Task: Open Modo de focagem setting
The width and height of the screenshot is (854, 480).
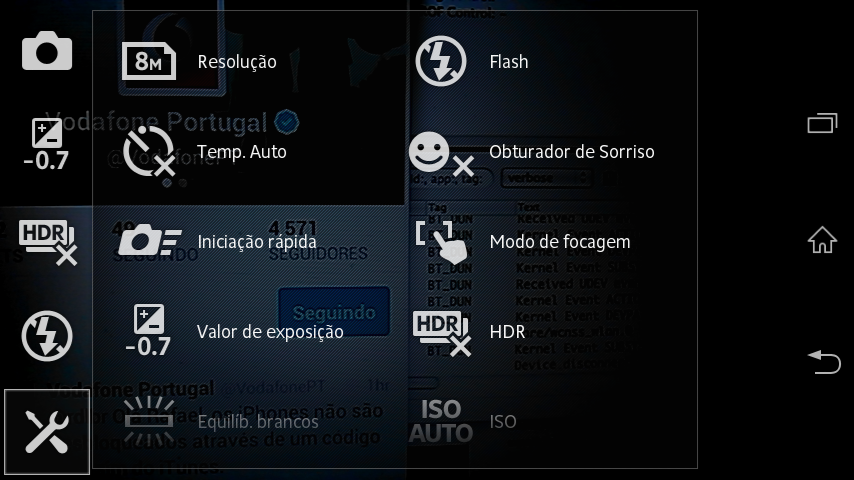Action: [559, 242]
